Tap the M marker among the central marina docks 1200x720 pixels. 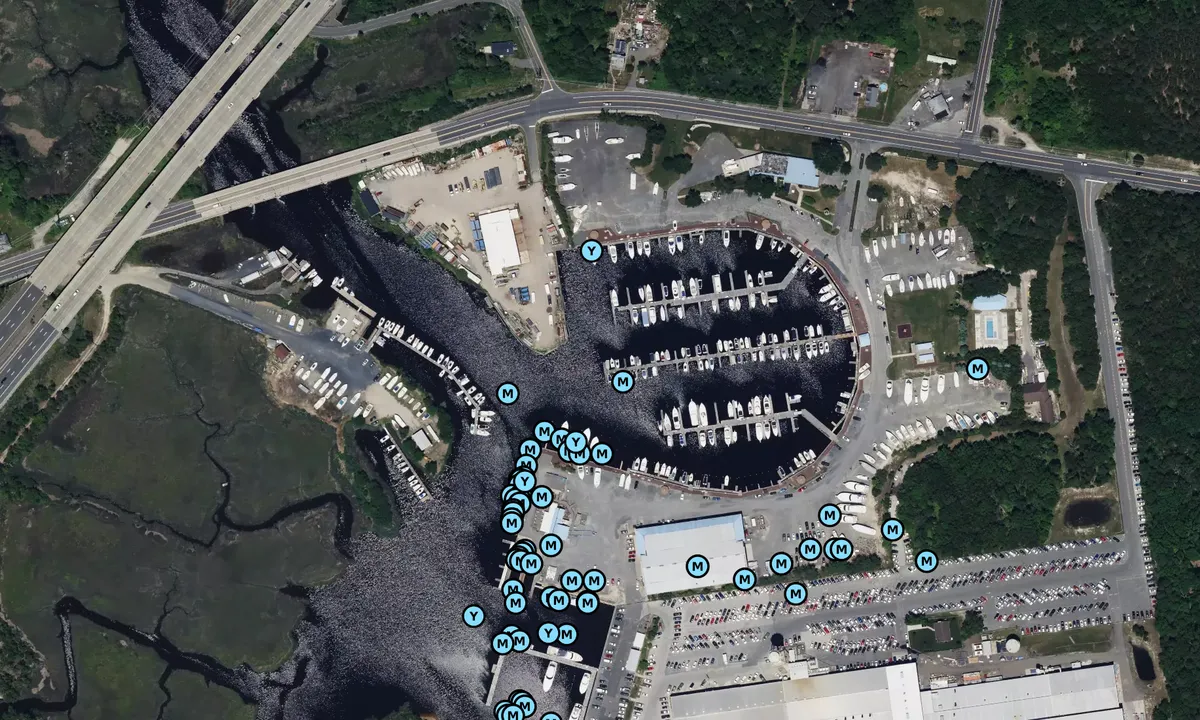pos(623,381)
